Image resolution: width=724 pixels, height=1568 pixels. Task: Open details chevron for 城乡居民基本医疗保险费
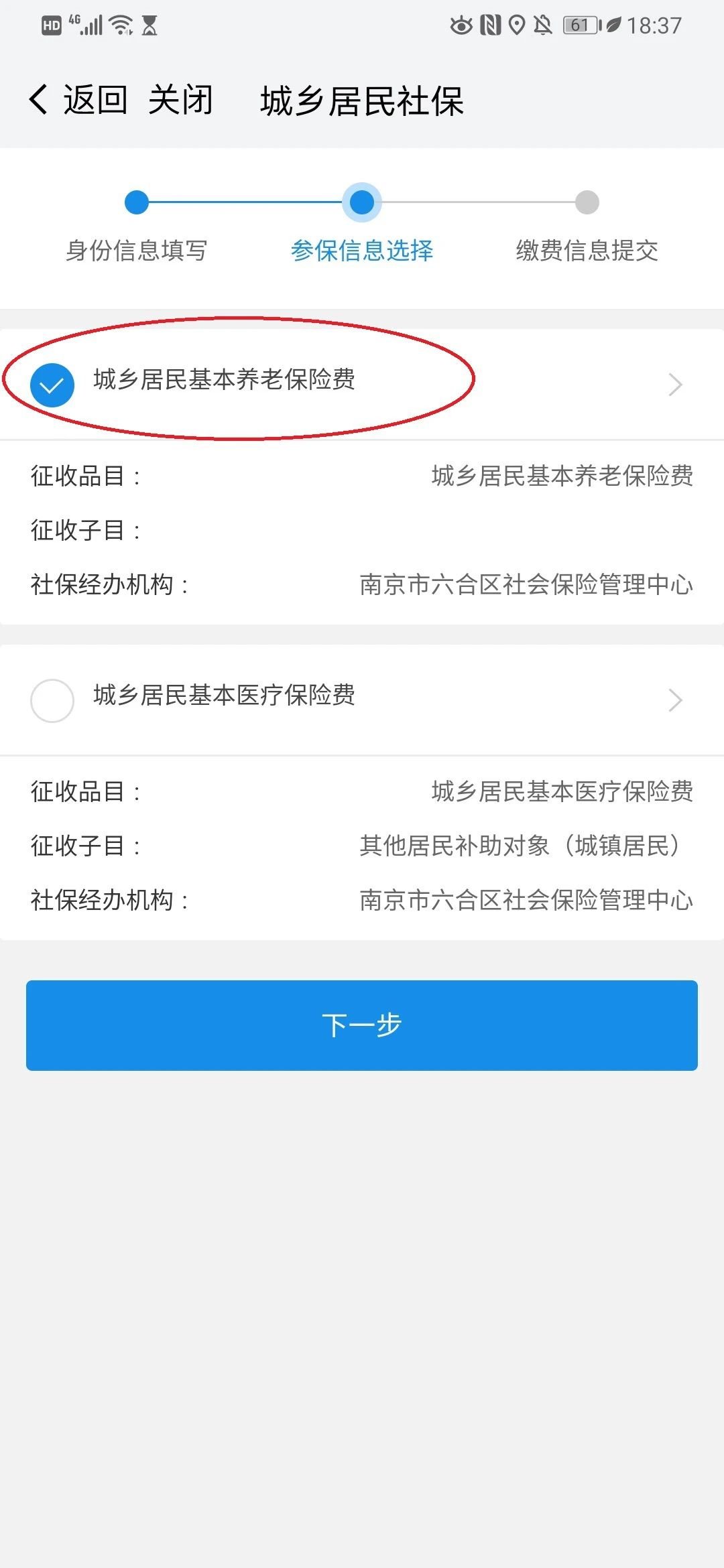click(x=674, y=700)
